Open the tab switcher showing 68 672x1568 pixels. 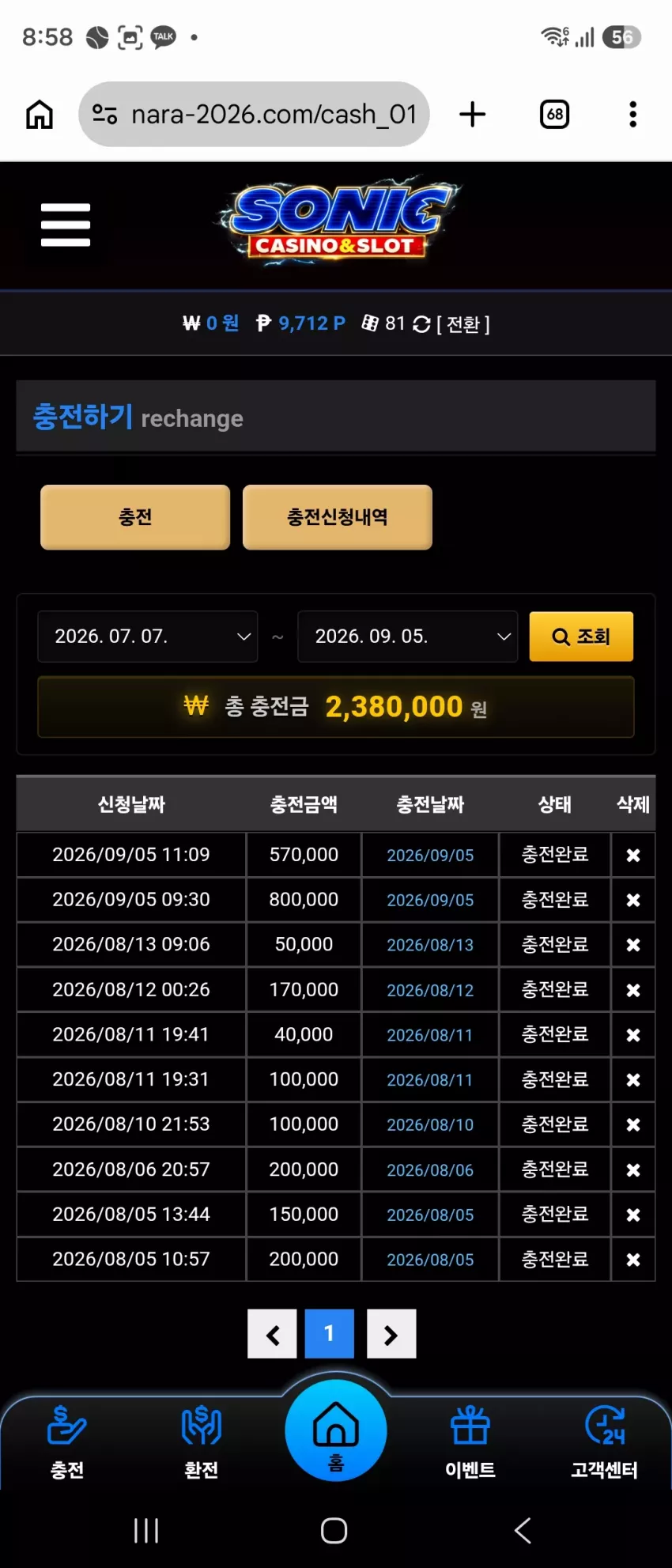(x=554, y=115)
